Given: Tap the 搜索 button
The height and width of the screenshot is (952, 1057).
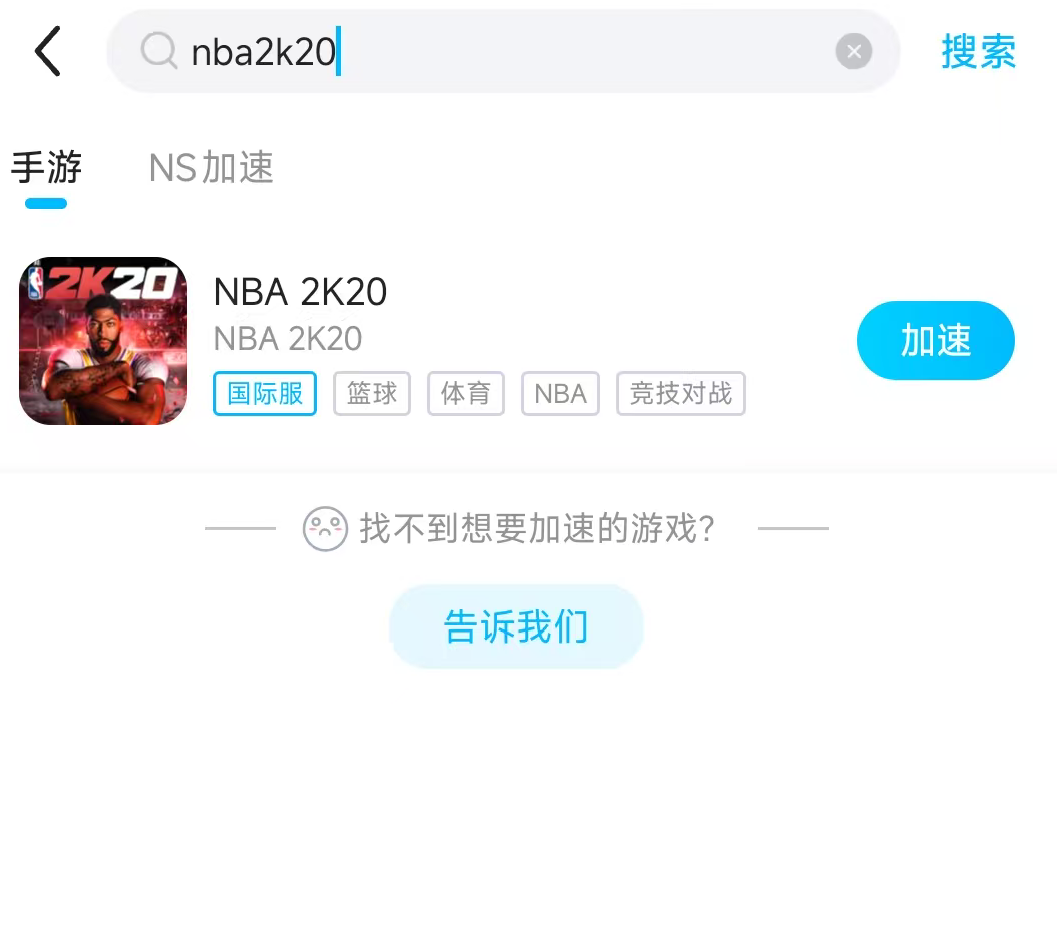Looking at the screenshot, I should tap(978, 52).
